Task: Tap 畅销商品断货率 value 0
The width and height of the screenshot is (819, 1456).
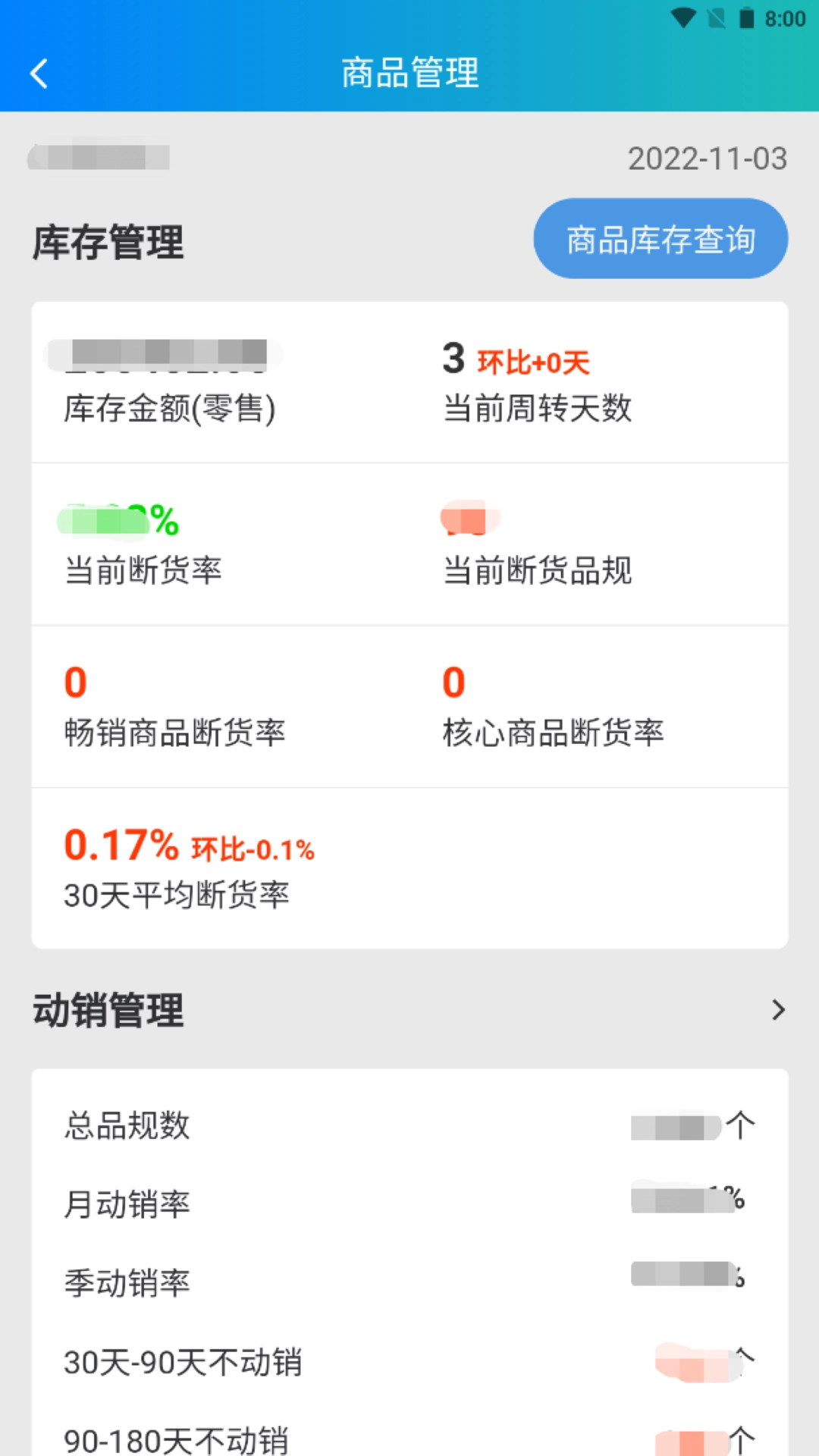Action: click(74, 682)
